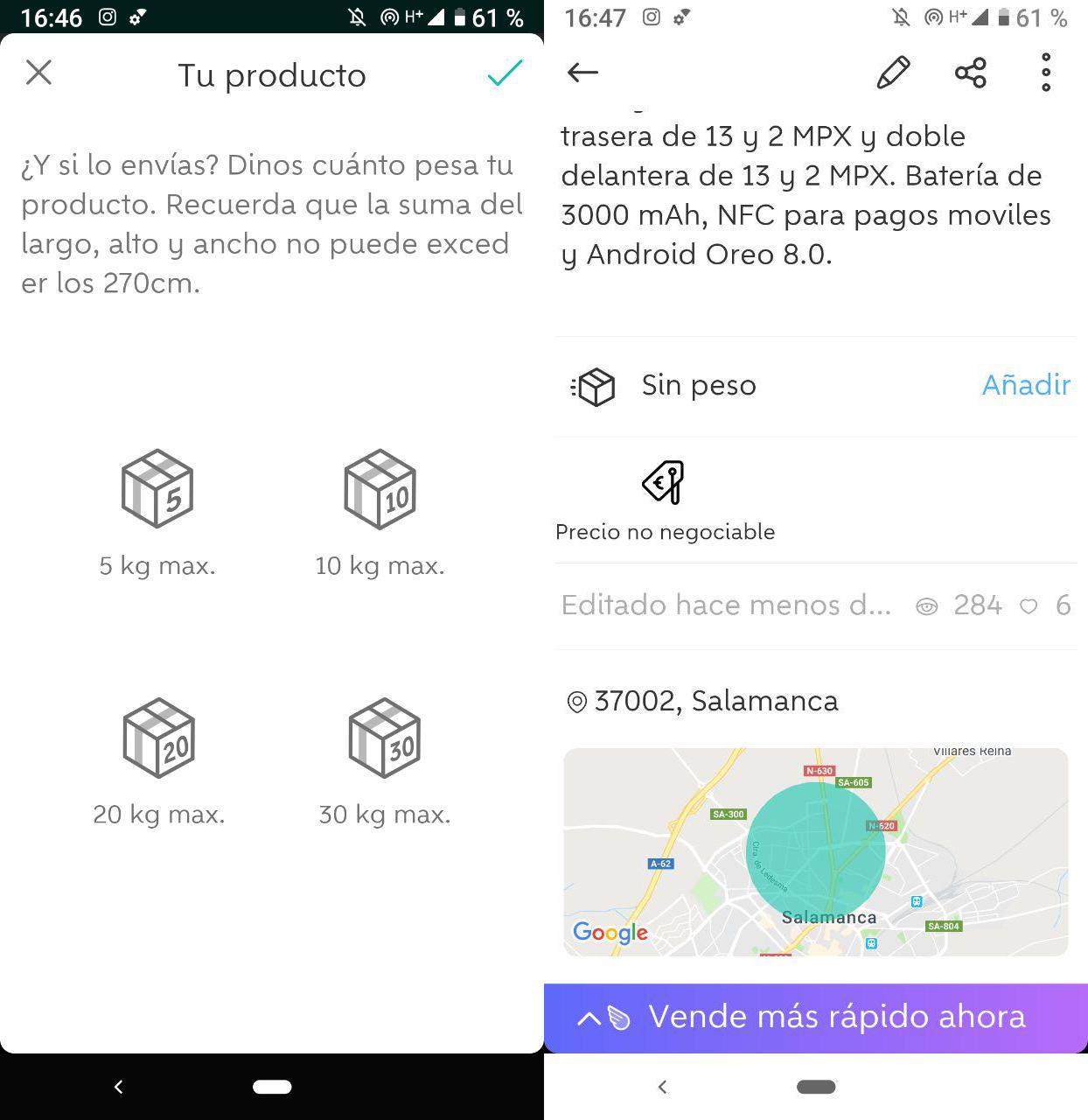Edit the listing with the pencil icon
Viewport: 1088px width, 1120px height.
(893, 73)
